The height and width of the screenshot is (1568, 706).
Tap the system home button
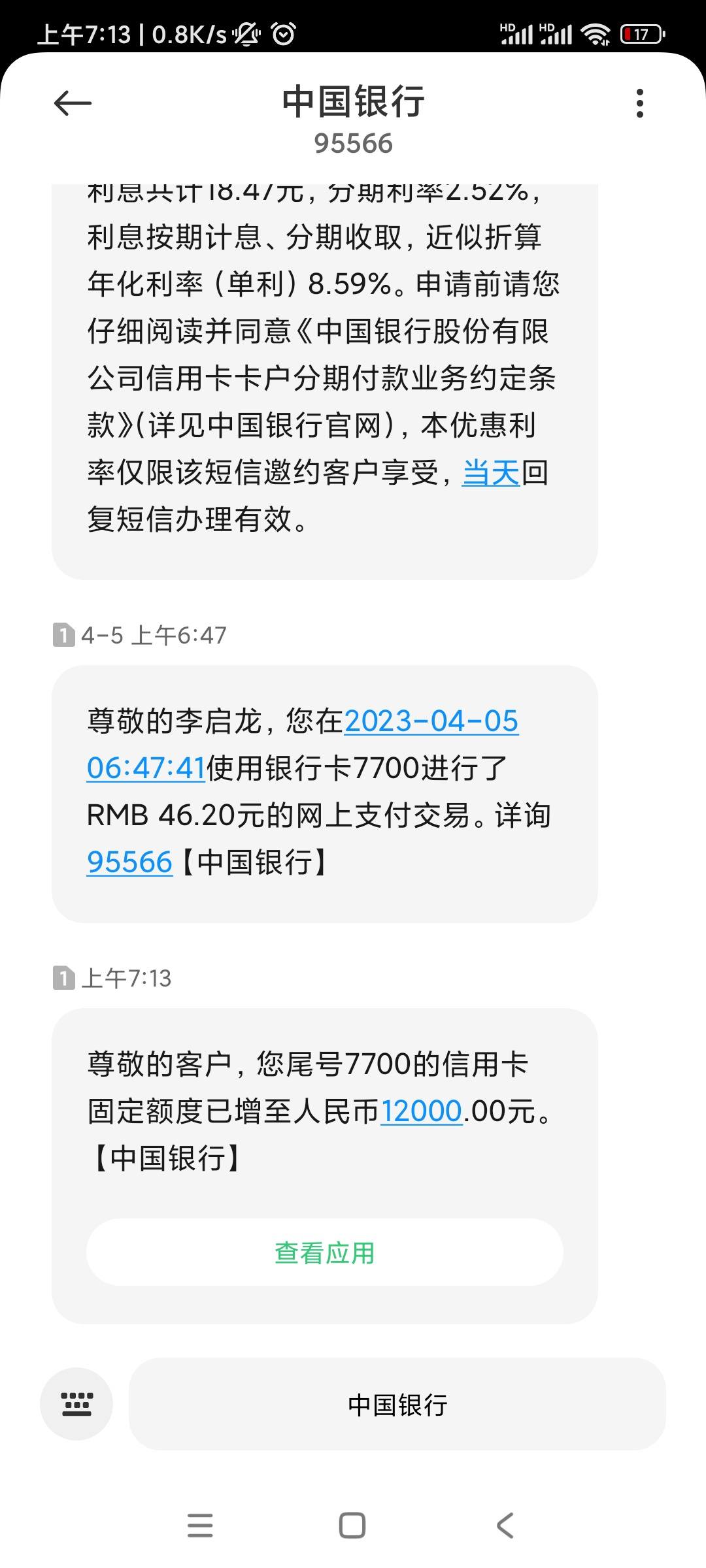[352, 1526]
